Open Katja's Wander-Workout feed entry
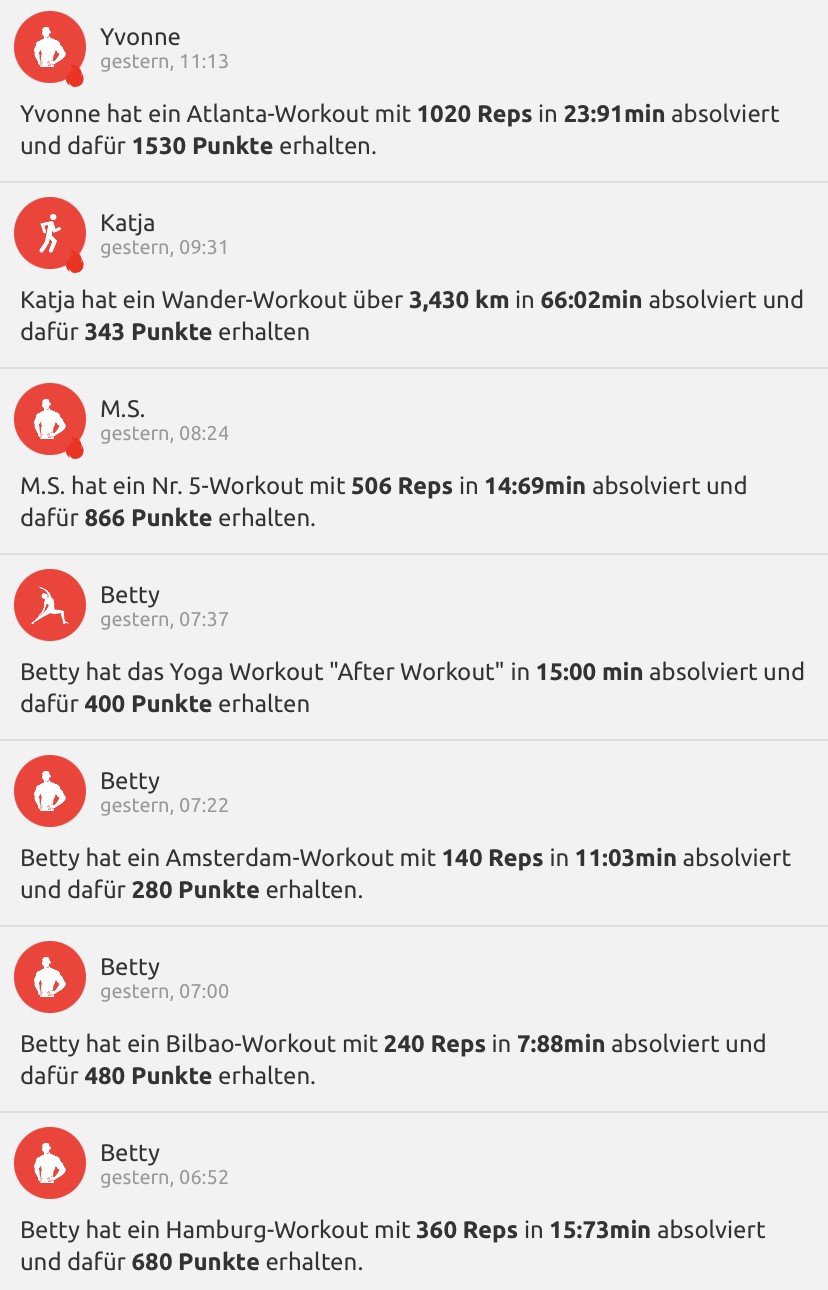This screenshot has width=828, height=1290. click(412, 315)
